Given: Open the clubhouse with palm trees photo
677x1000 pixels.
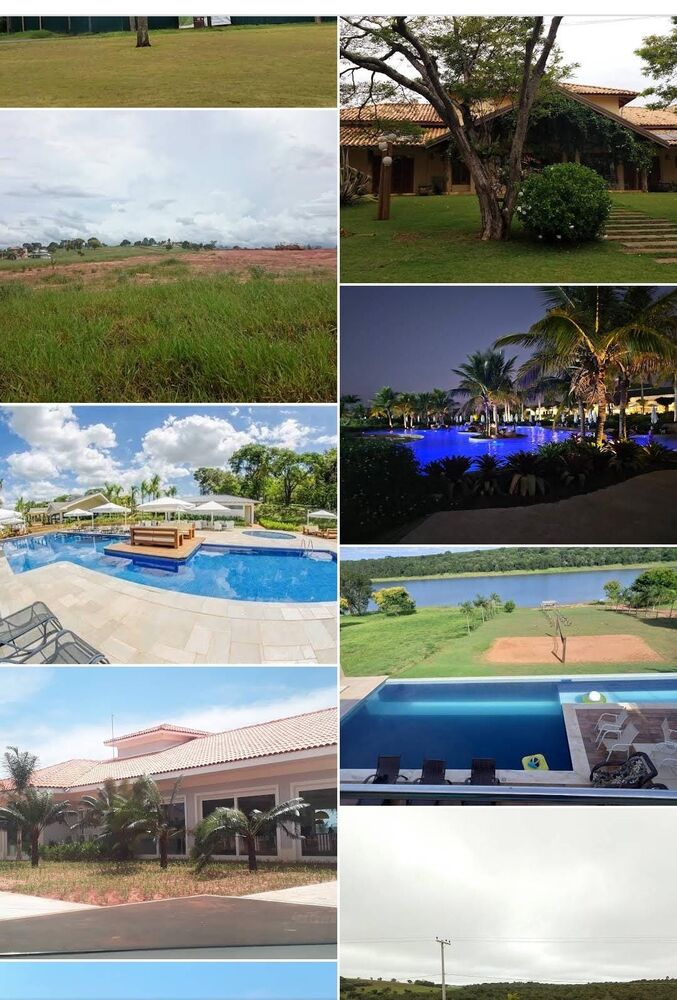Looking at the screenshot, I should coord(168,811).
